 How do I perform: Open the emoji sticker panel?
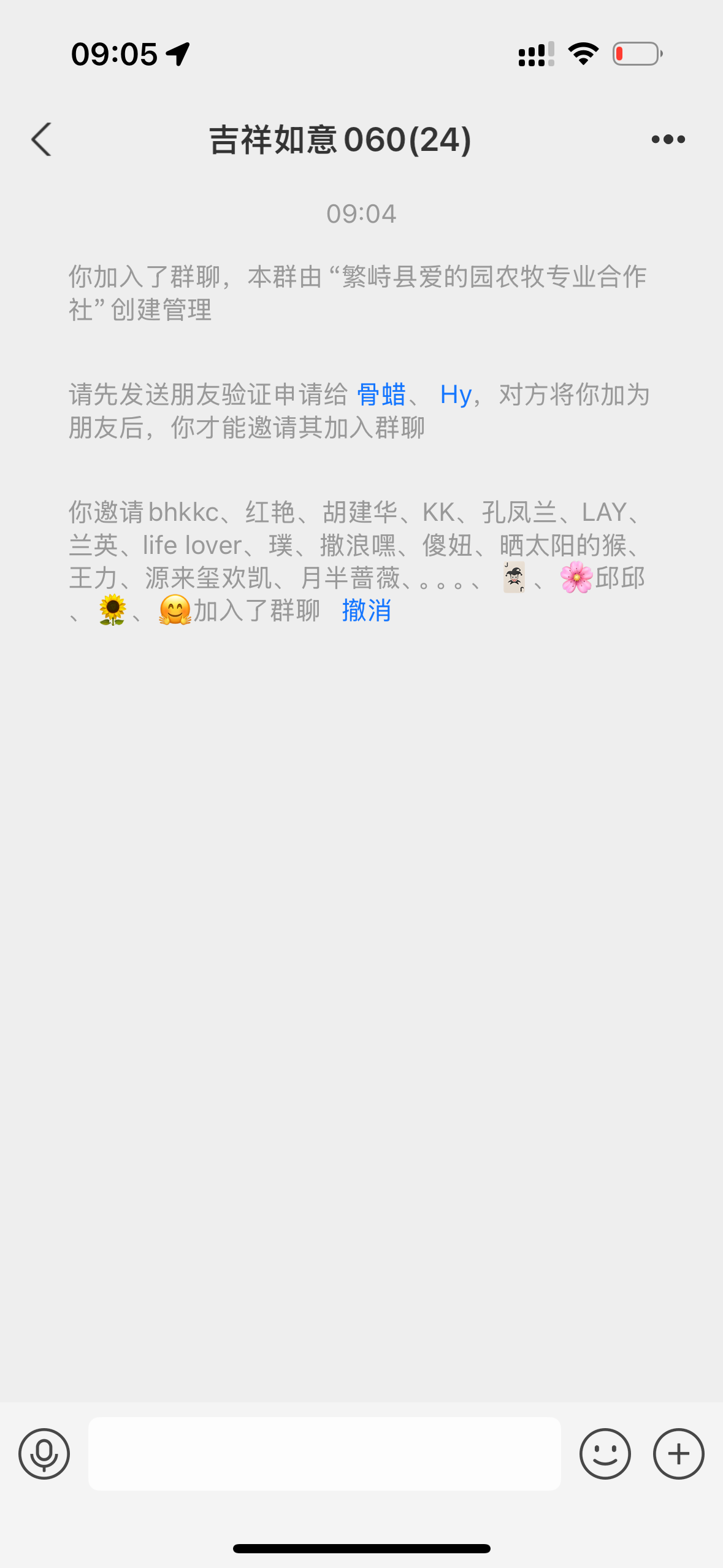pyautogui.click(x=605, y=1453)
